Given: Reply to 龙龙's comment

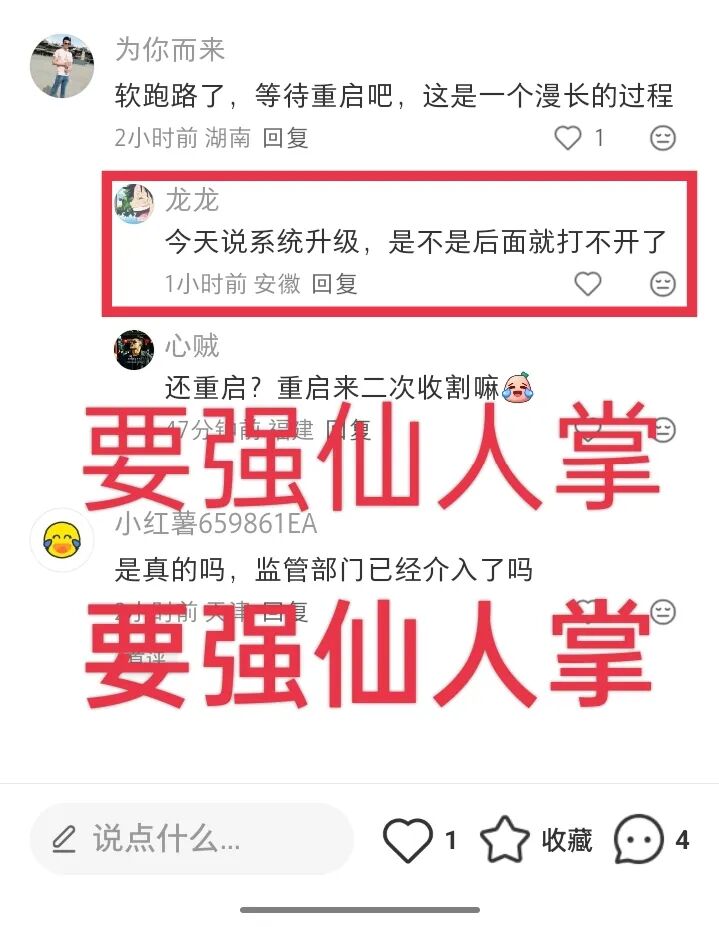Looking at the screenshot, I should [334, 284].
